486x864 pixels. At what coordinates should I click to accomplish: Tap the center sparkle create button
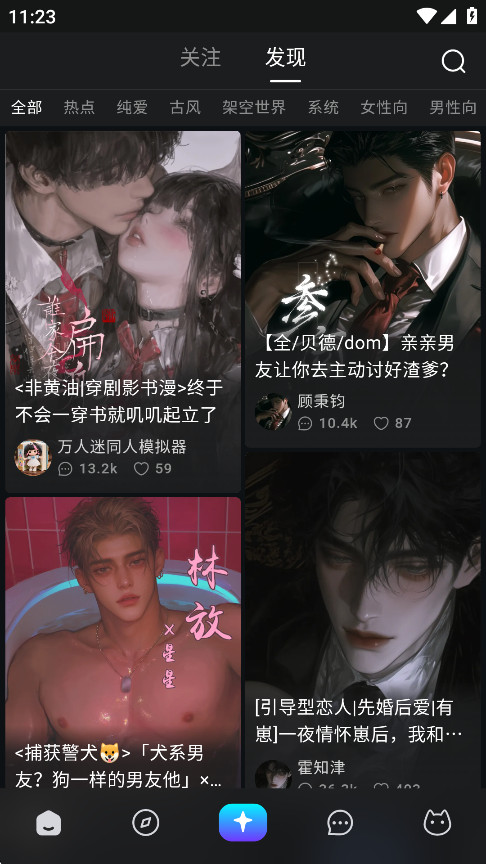pos(243,822)
